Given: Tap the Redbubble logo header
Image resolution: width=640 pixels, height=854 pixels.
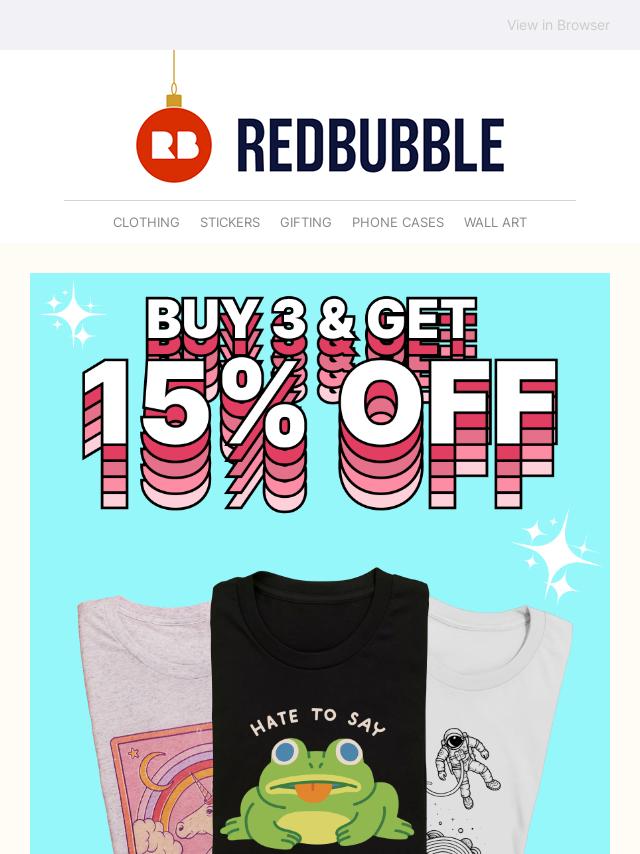Looking at the screenshot, I should pyautogui.click(x=320, y=145).
